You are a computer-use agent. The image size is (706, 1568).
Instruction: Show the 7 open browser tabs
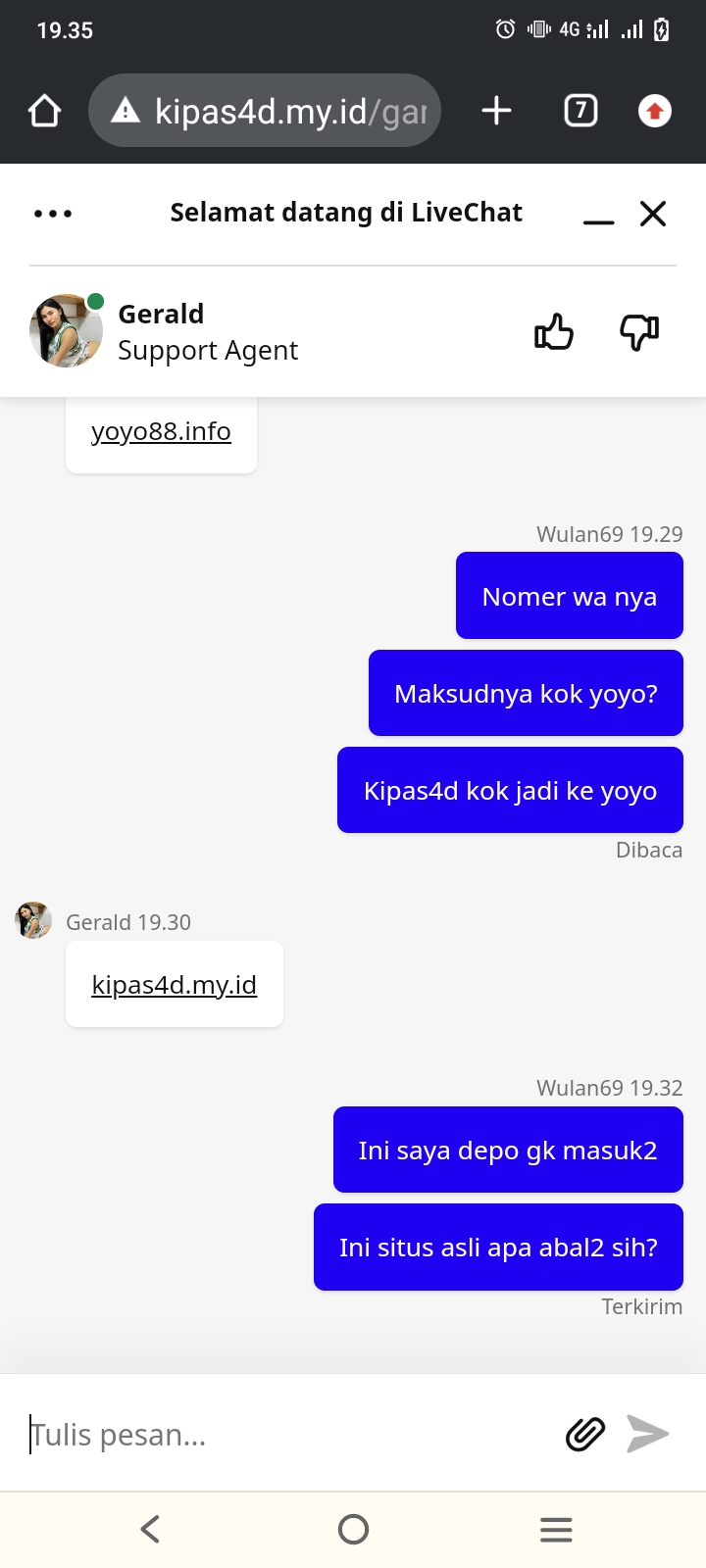pyautogui.click(x=580, y=111)
